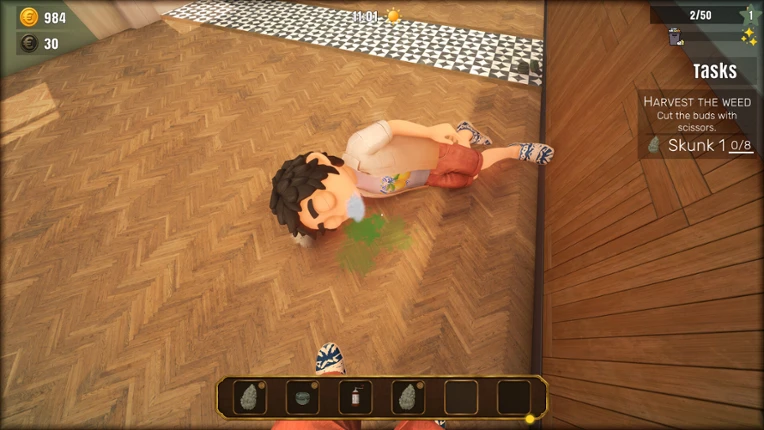The image size is (764, 430).
Task: Select the empty fifth hotbar slot
Action: pos(461,397)
